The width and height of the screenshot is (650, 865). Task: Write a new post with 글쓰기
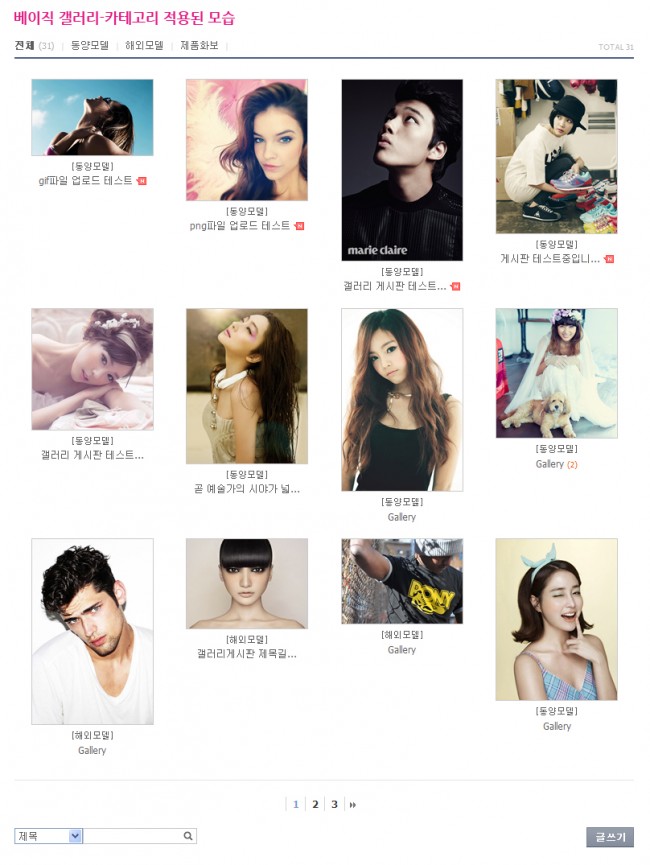tap(609, 837)
